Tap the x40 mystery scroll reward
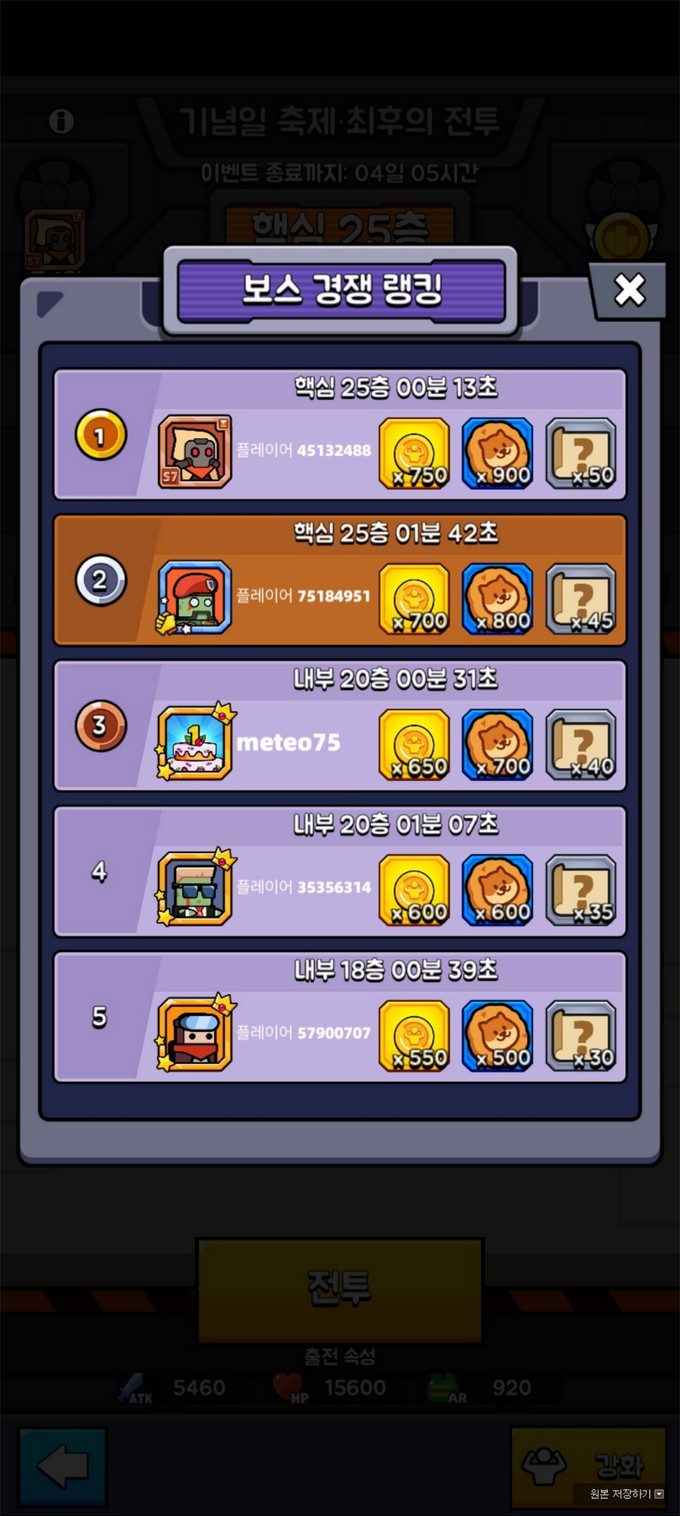The image size is (680, 1516). click(x=581, y=744)
